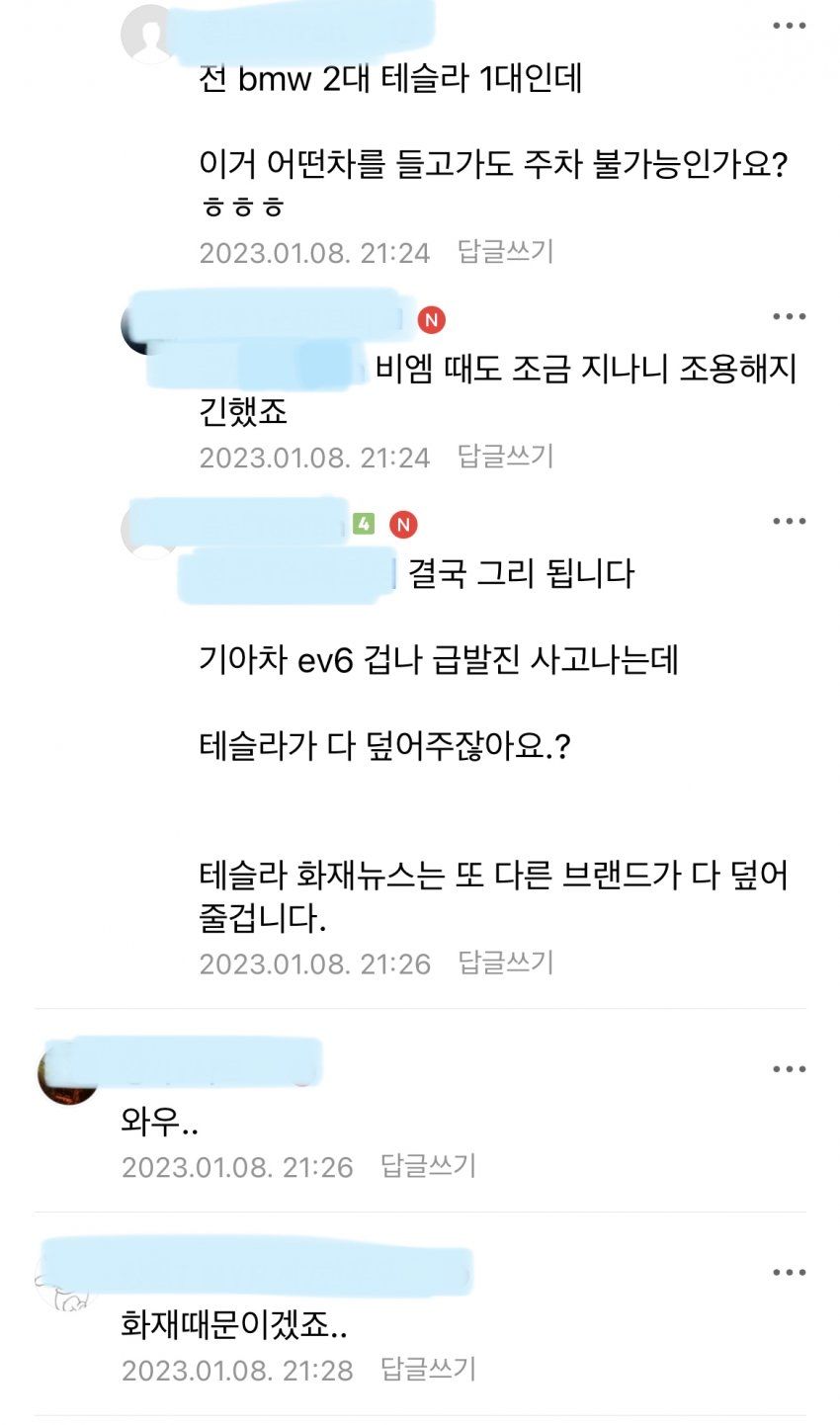Viewport: 840px width, 1425px height.
Task: Open more options for the 와우.. comment
Action: [x=789, y=1069]
